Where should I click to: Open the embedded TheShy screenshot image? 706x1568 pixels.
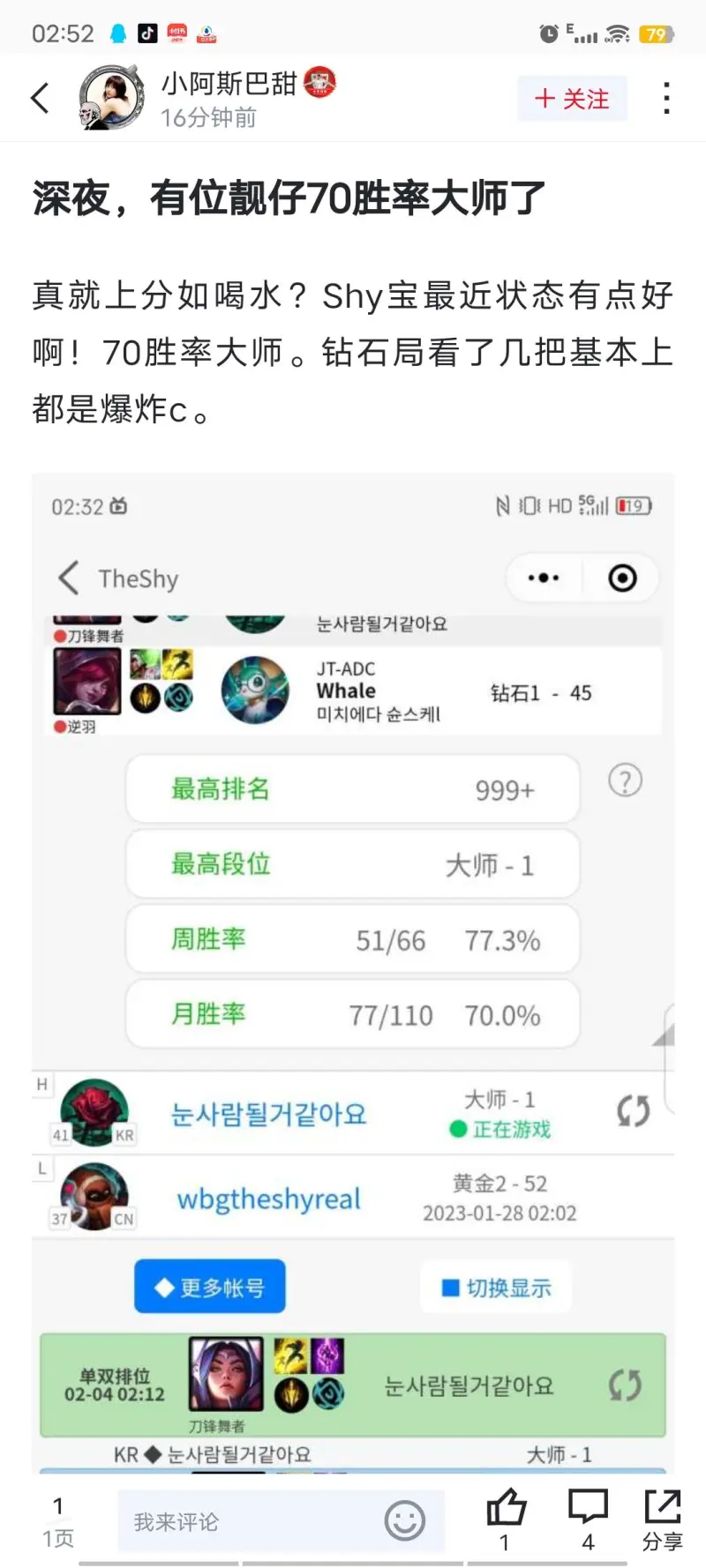pyautogui.click(x=353, y=970)
